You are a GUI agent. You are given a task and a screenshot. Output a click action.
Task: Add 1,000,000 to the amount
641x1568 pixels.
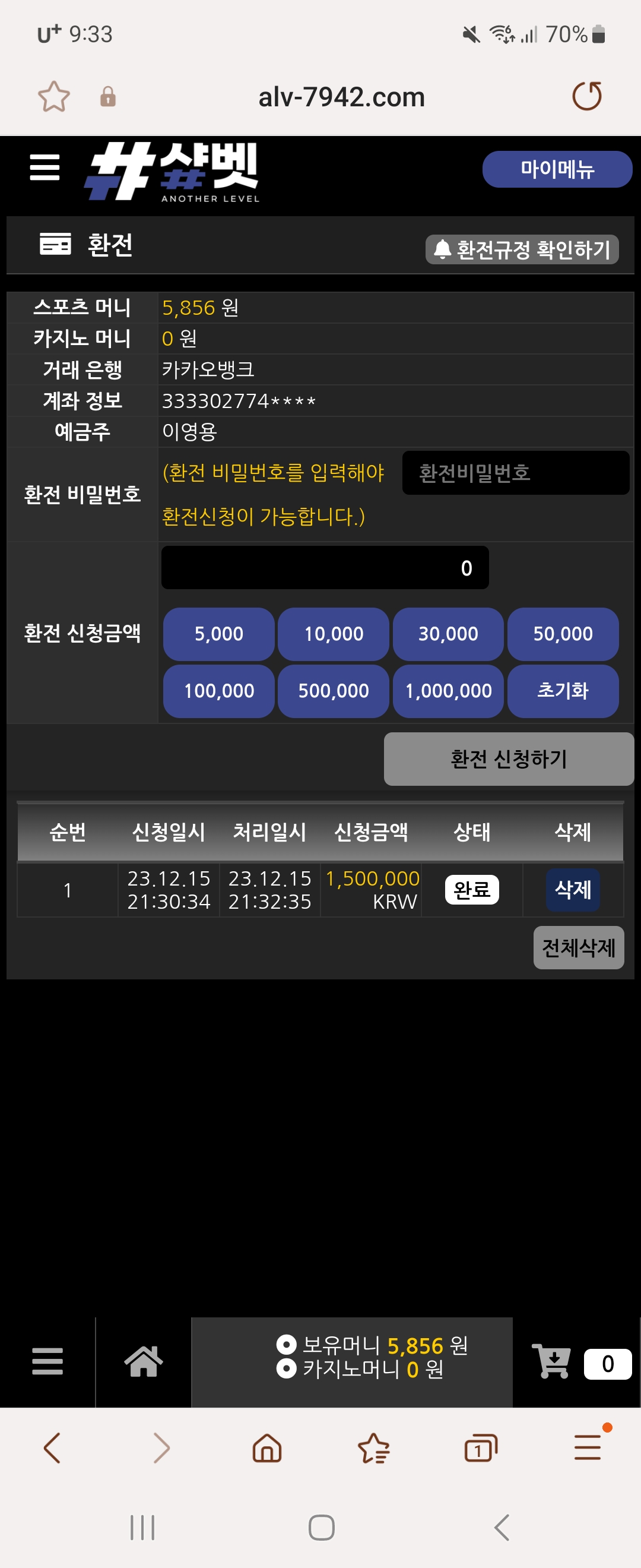[x=448, y=691]
